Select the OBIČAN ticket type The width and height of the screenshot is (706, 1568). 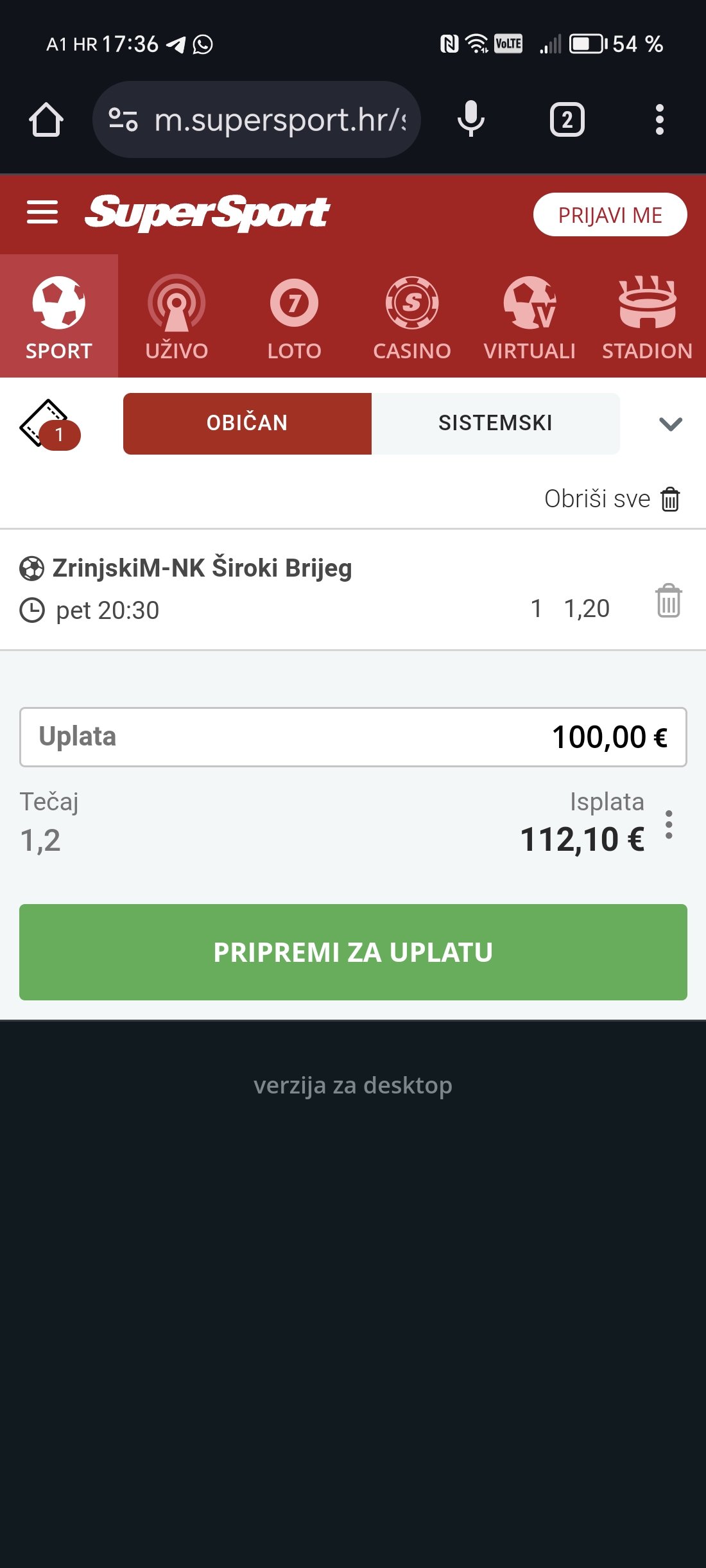click(x=247, y=423)
